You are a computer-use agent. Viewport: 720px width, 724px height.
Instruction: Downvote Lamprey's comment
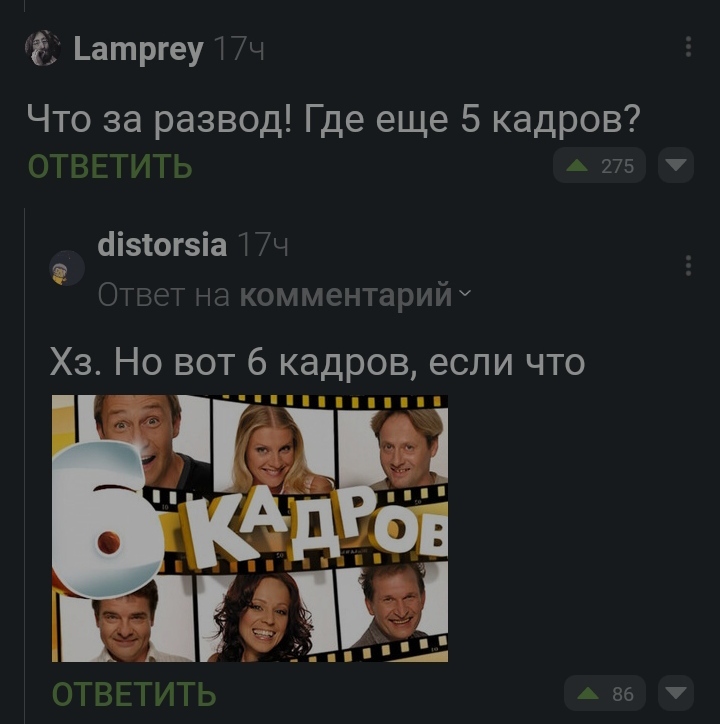(676, 166)
